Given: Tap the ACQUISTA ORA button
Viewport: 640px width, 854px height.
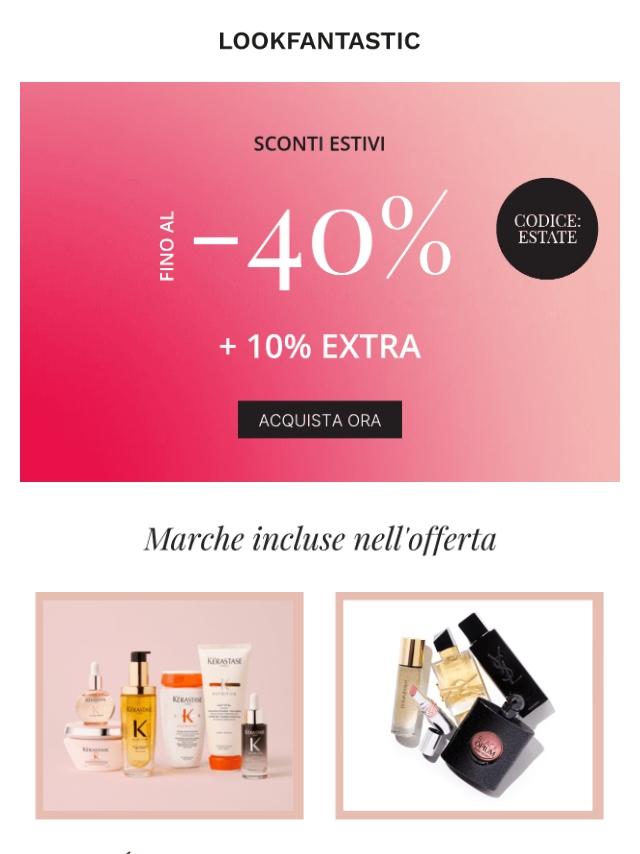Looking at the screenshot, I should pyautogui.click(x=319, y=420).
